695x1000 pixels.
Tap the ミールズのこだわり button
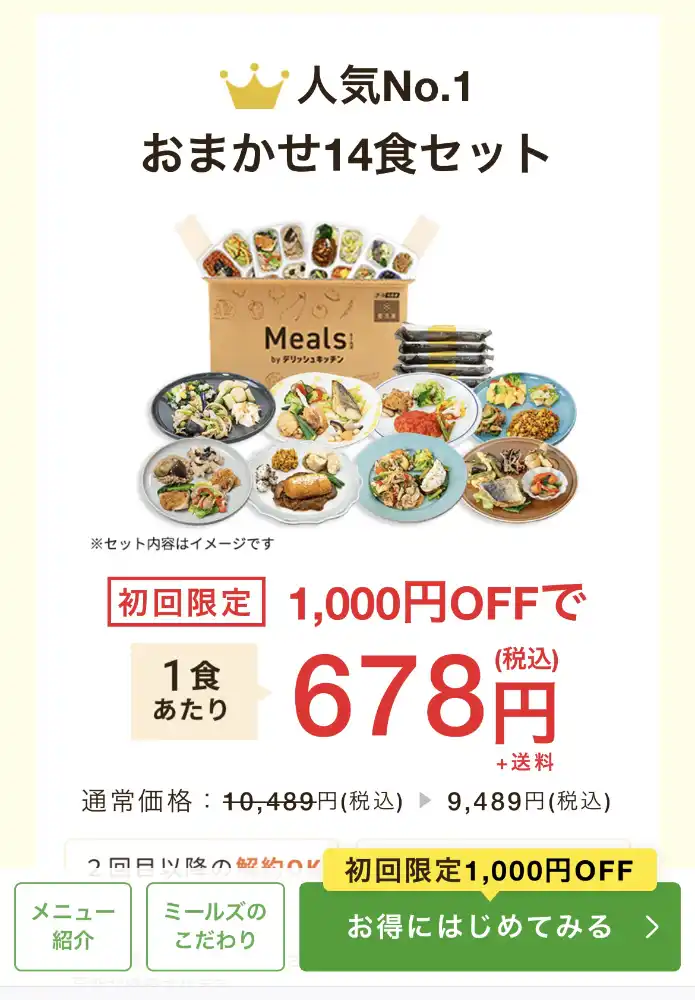tap(215, 926)
